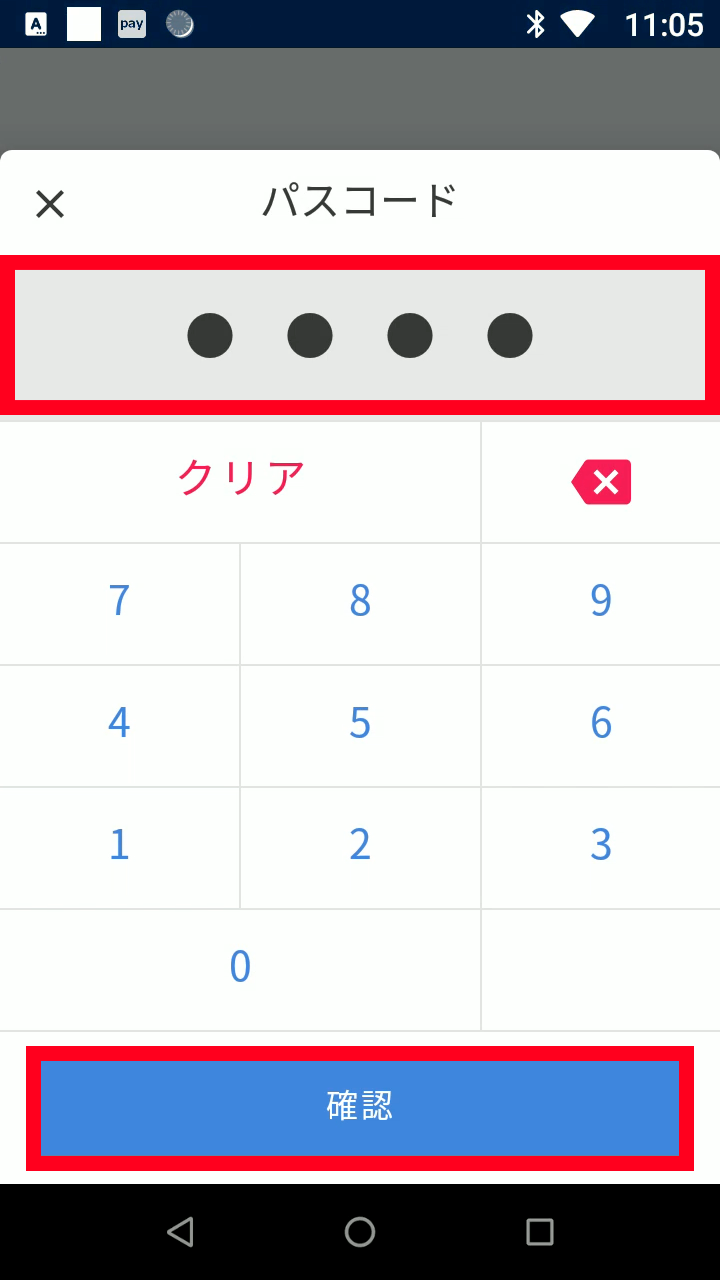Tap the Wi-Fi status bar icon
This screenshot has height=1280, width=720.
click(578, 23)
